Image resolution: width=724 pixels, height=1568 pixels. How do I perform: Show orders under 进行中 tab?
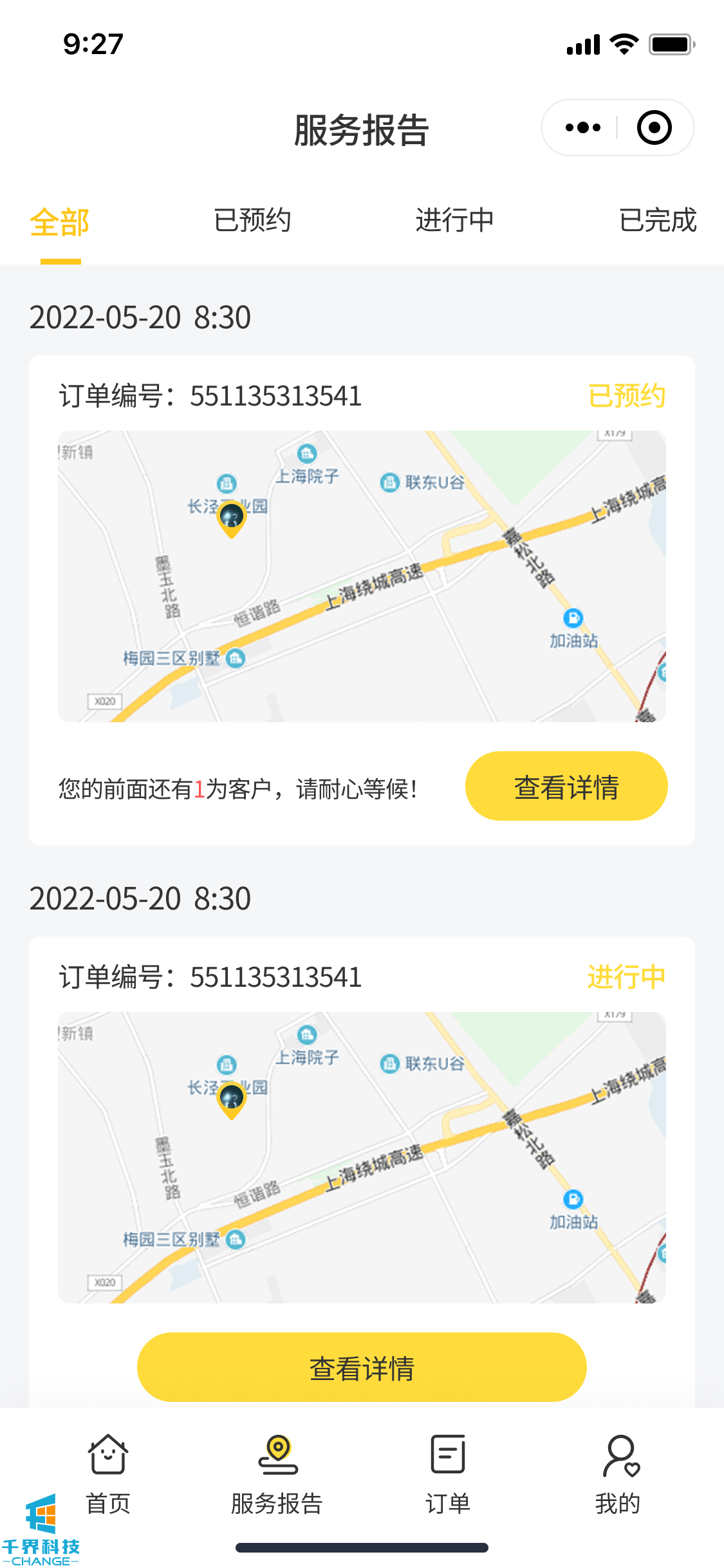coord(454,221)
